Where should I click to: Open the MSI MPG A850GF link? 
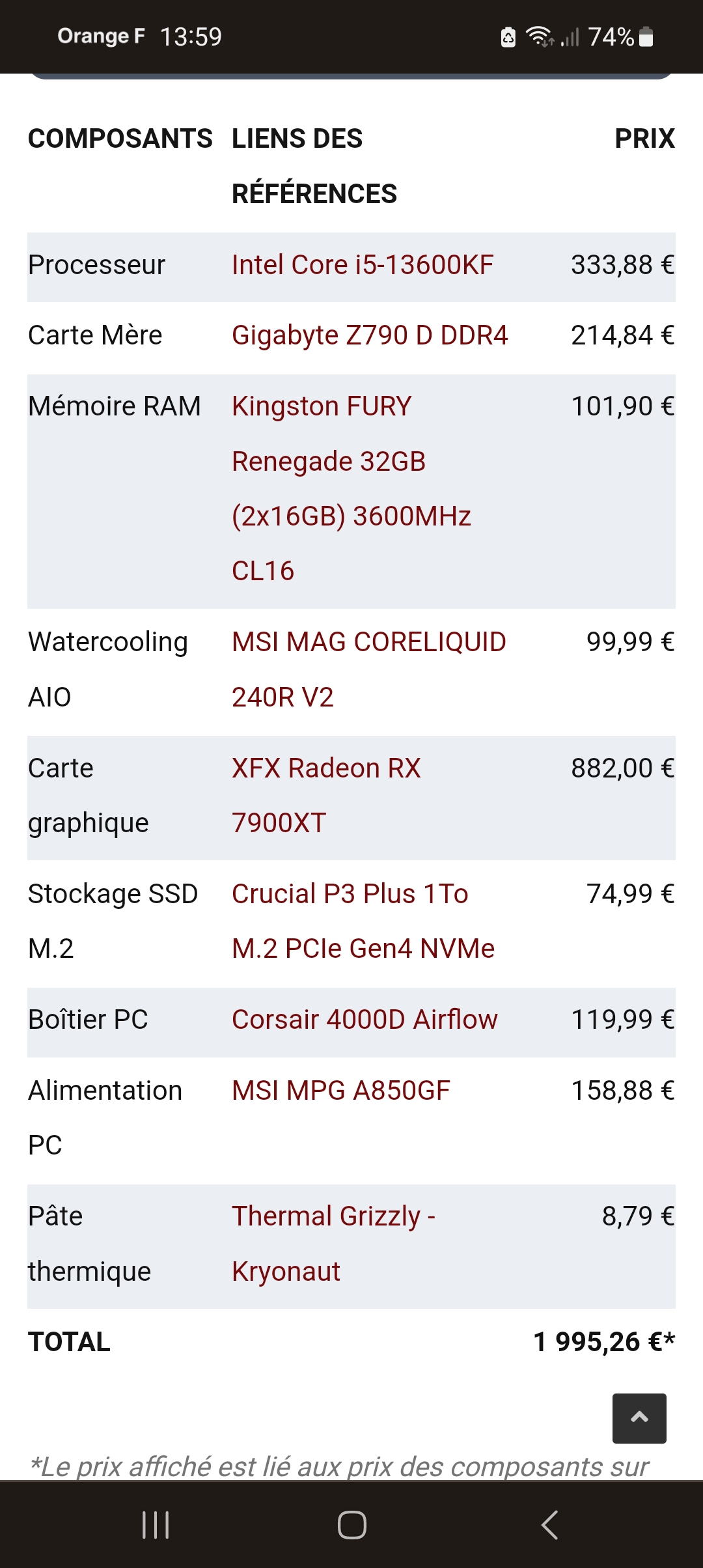coord(341,1091)
